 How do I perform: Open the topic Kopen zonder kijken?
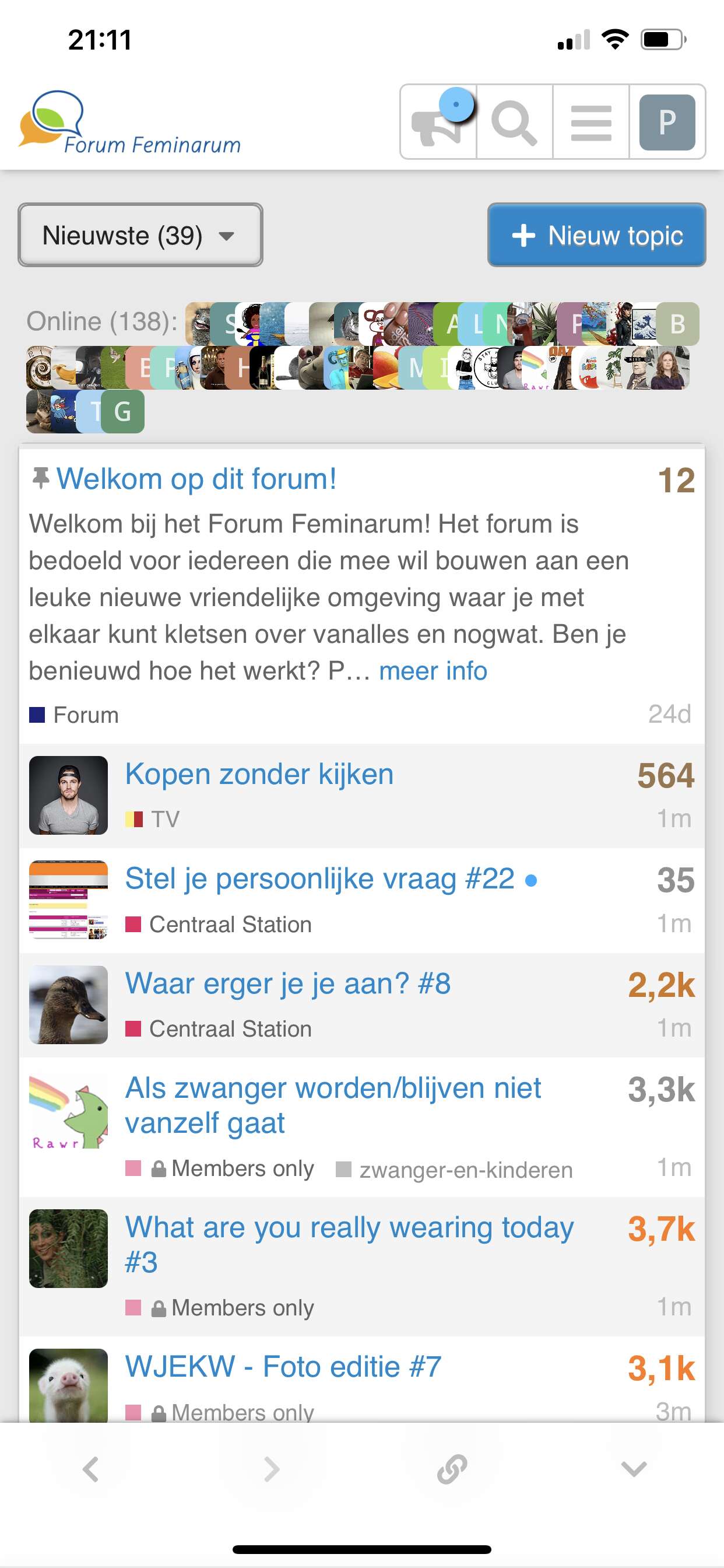(x=259, y=774)
